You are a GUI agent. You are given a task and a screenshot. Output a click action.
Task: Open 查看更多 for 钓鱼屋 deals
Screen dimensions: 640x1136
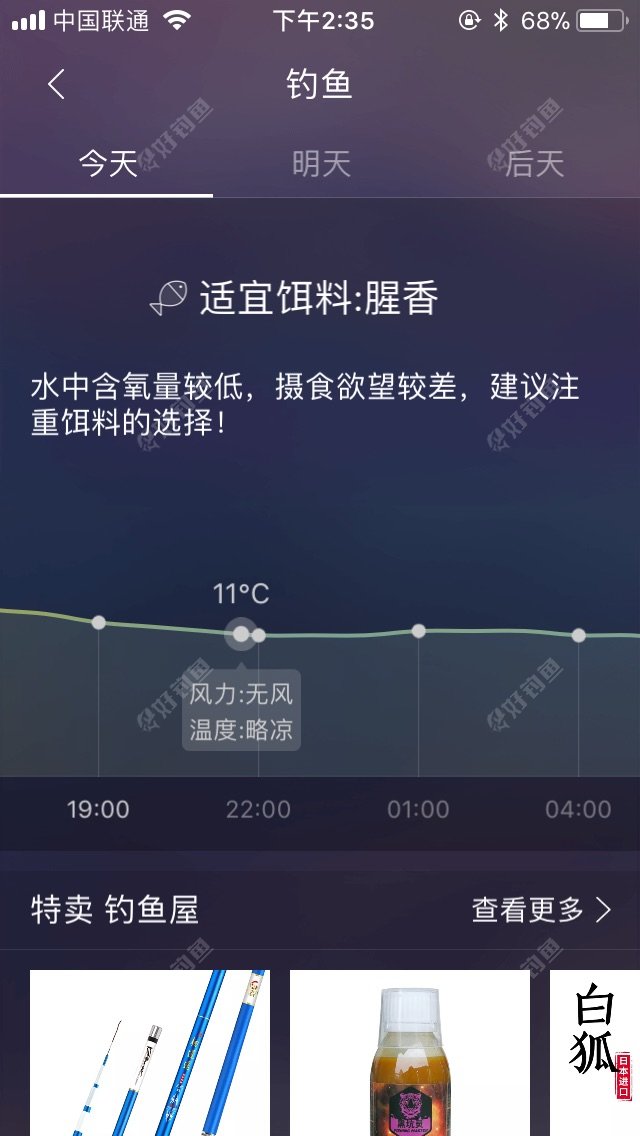tap(541, 910)
